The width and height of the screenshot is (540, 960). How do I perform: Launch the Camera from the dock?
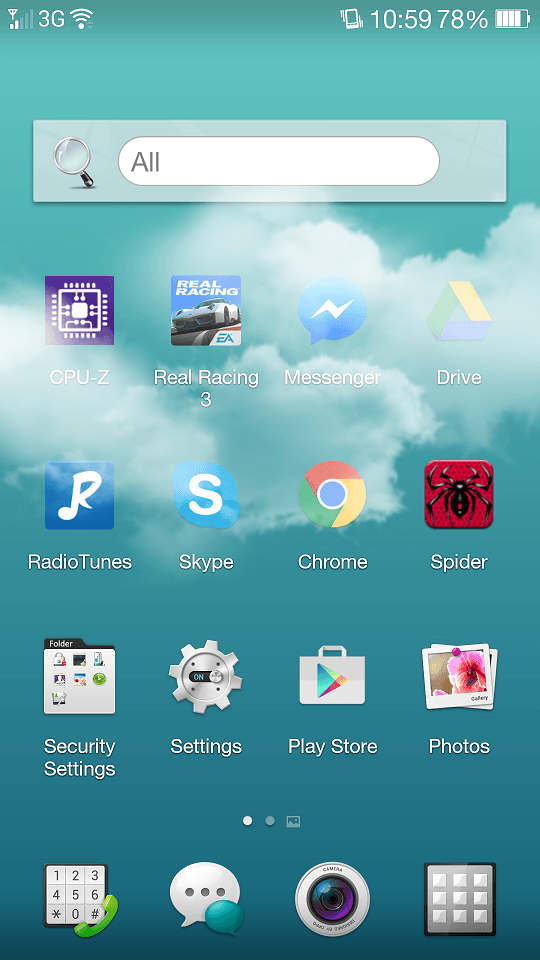point(332,899)
